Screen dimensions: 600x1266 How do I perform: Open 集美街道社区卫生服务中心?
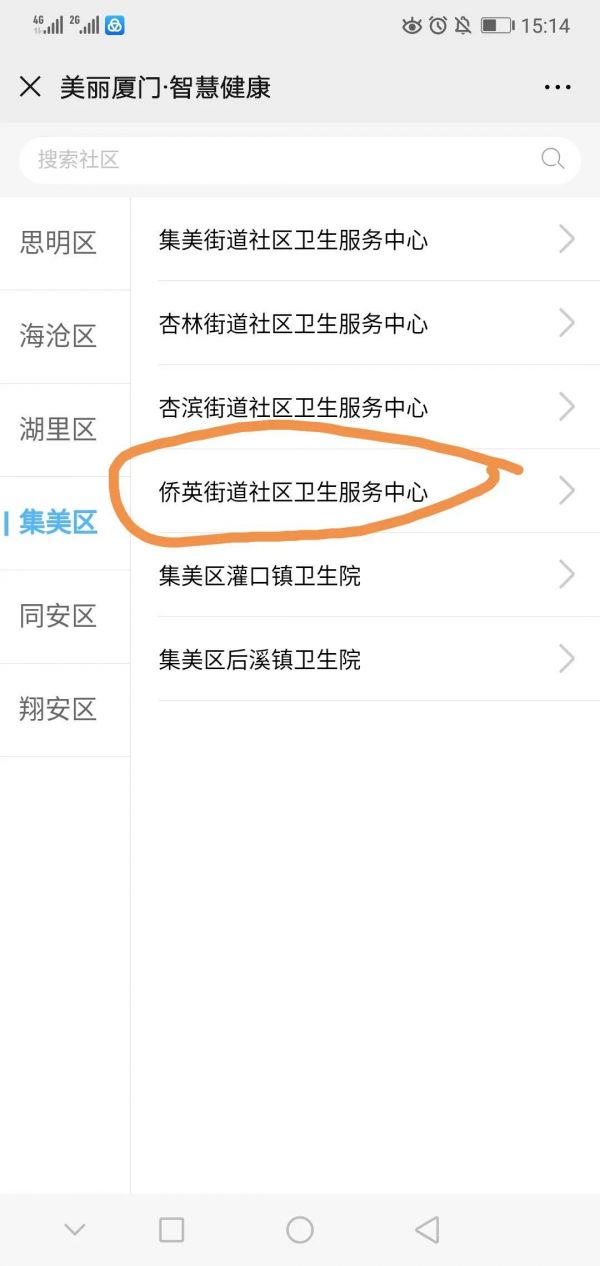pos(365,240)
